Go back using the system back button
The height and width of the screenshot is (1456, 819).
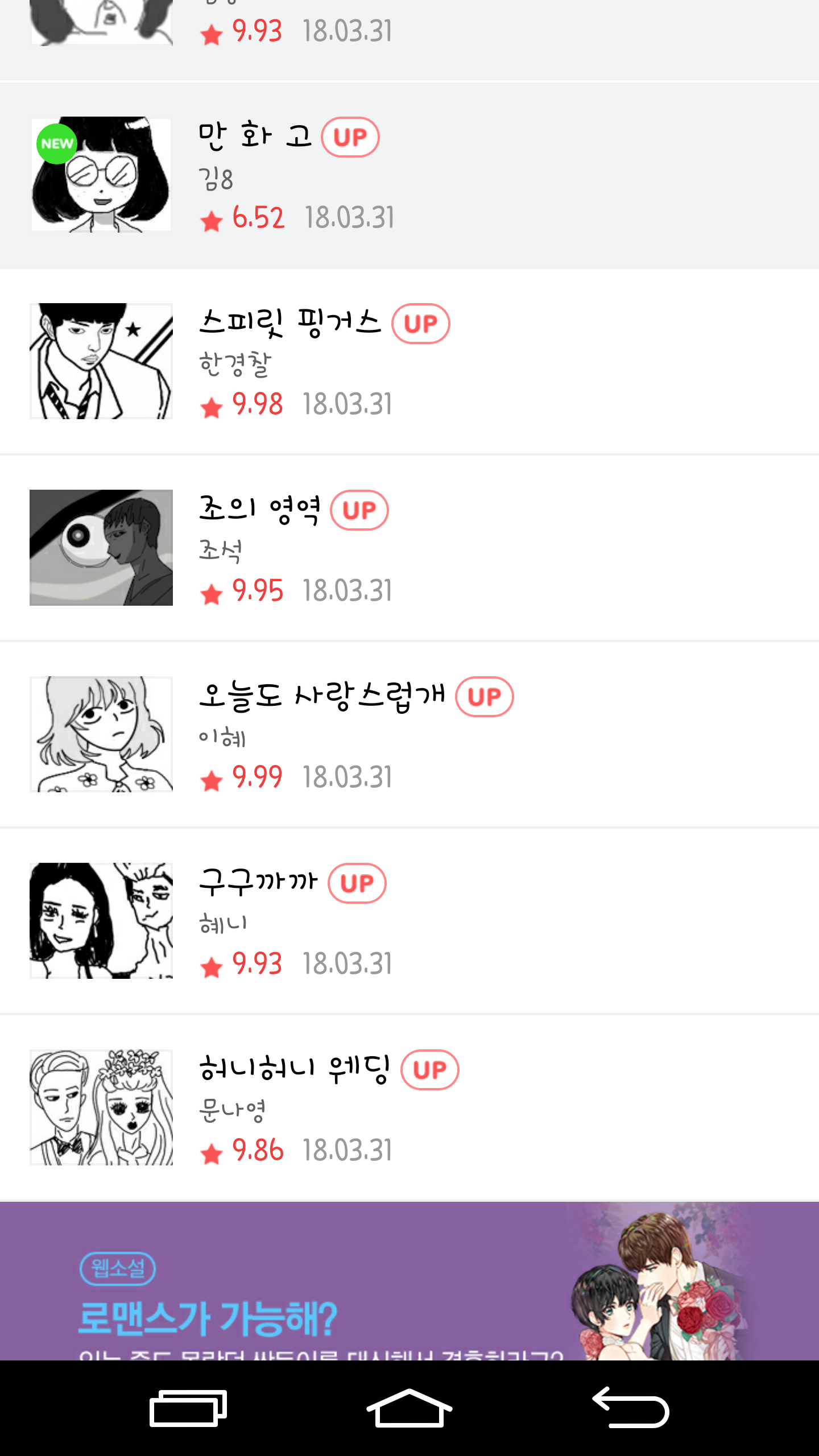click(x=630, y=1408)
